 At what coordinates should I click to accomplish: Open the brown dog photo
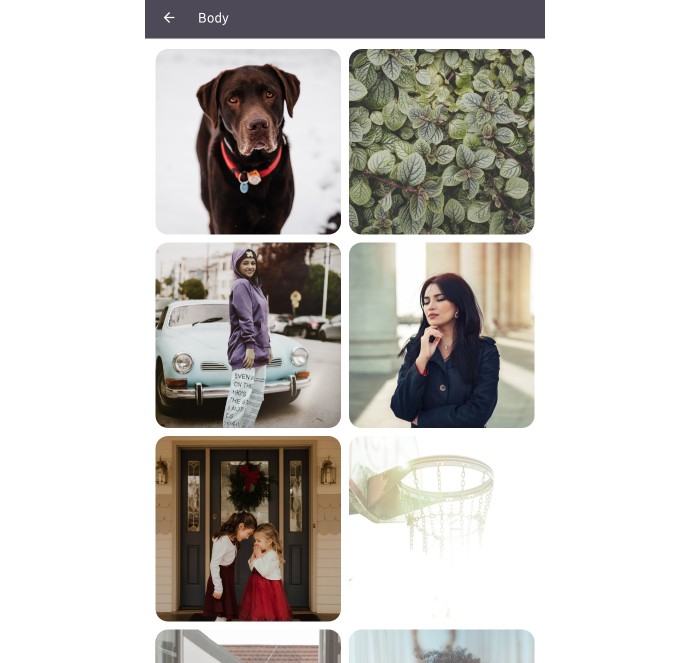click(x=248, y=141)
